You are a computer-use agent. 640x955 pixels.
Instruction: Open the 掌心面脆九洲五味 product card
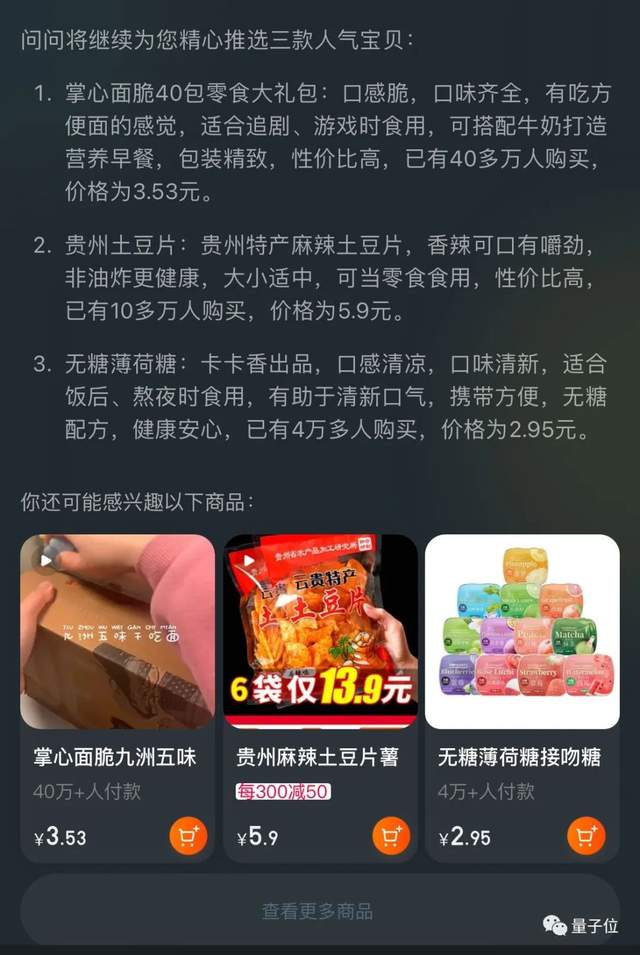pyautogui.click(x=117, y=632)
